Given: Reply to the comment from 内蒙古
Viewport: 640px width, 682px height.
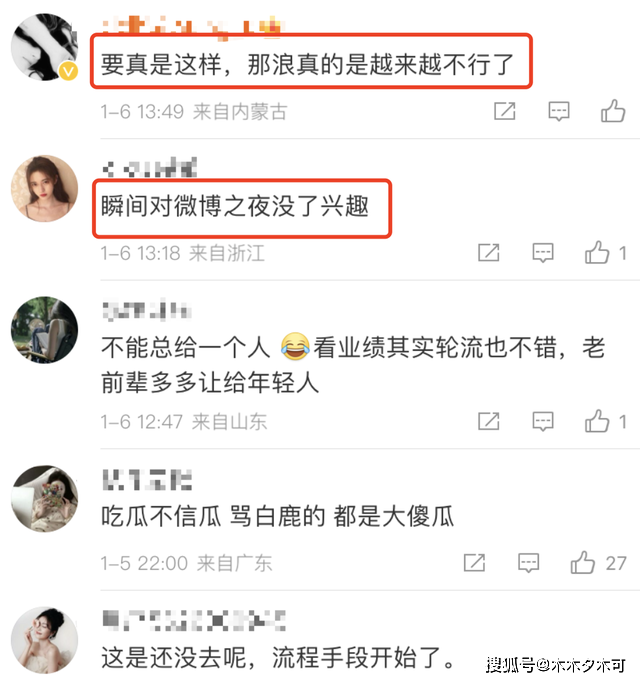Looking at the screenshot, I should (558, 111).
